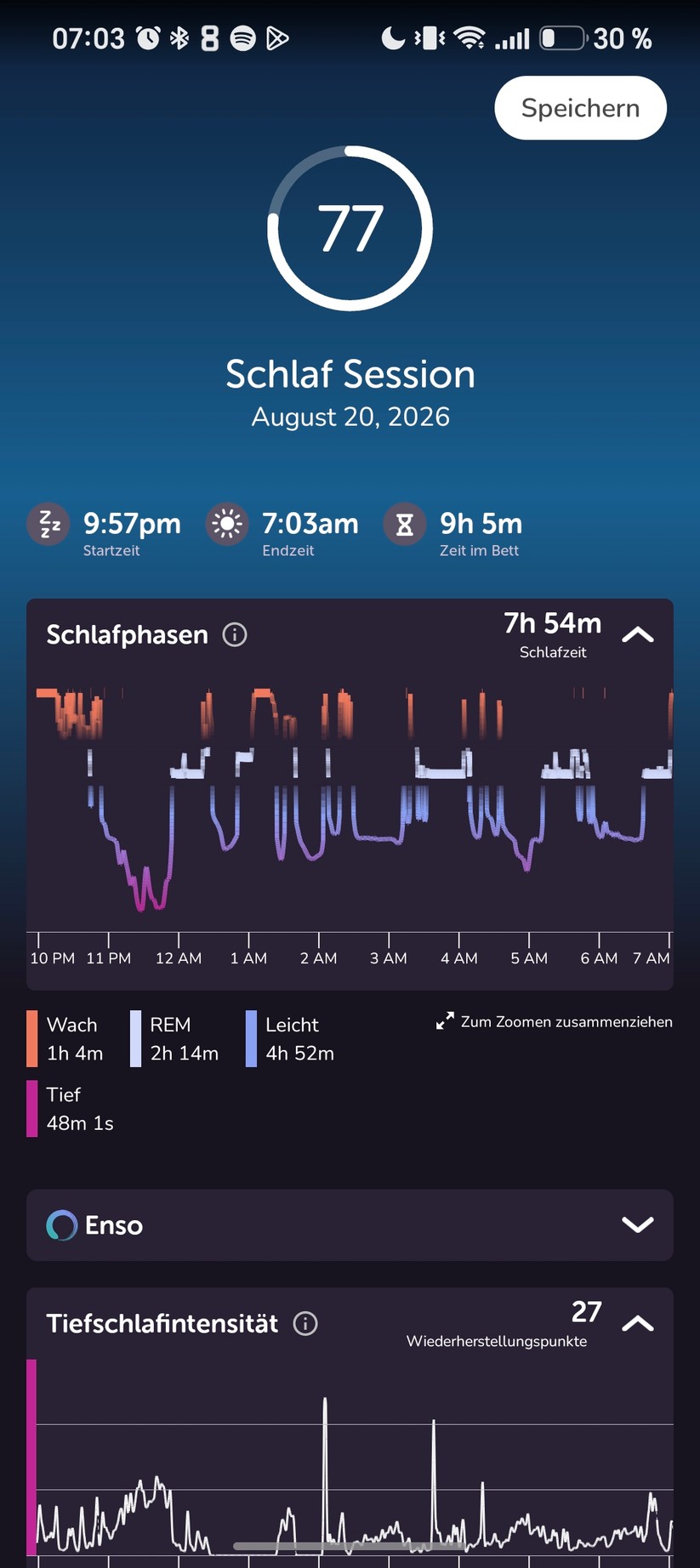The width and height of the screenshot is (700, 1568).
Task: Expand the Enso section
Action: tap(638, 1224)
